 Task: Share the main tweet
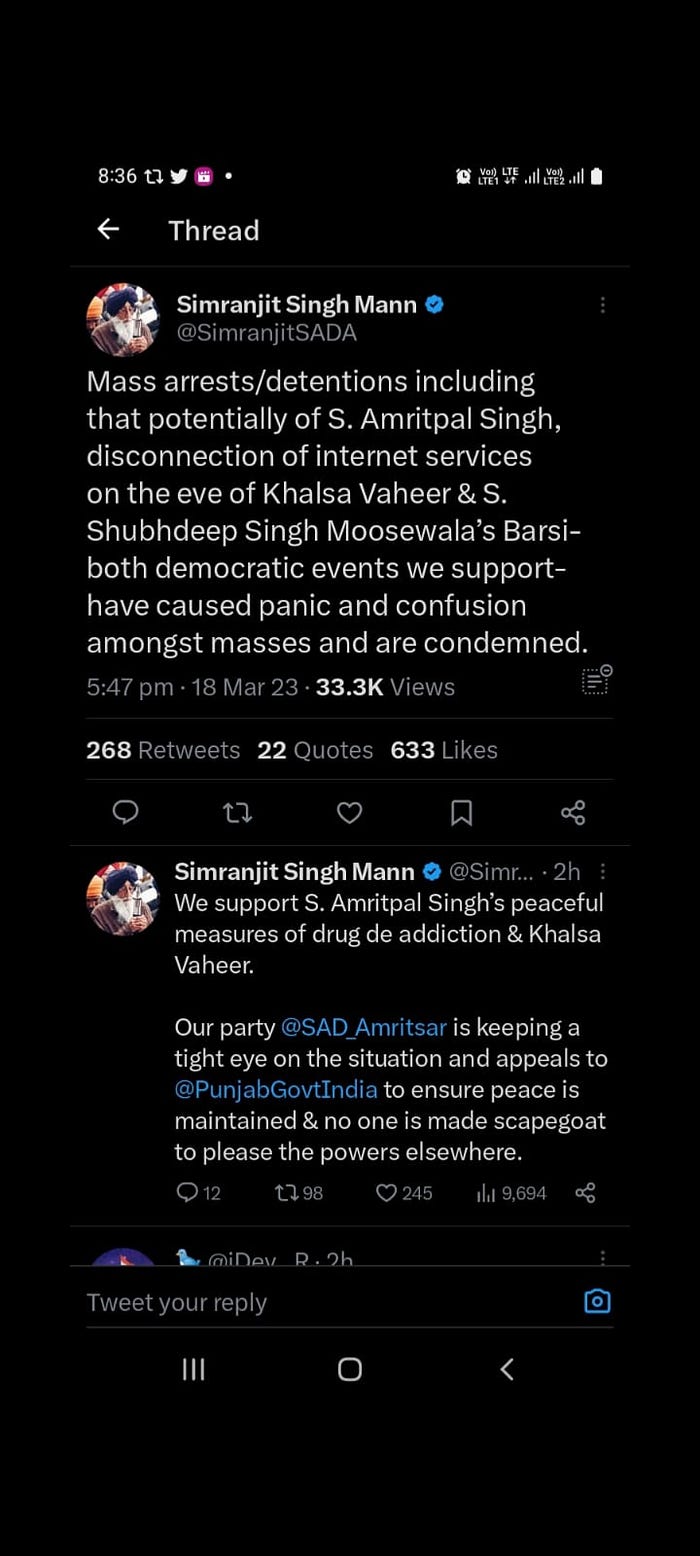573,813
